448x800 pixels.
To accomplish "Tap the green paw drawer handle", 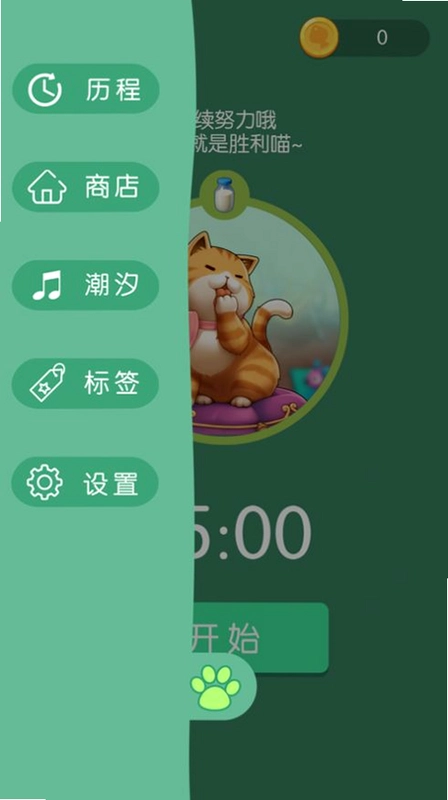I will [215, 687].
